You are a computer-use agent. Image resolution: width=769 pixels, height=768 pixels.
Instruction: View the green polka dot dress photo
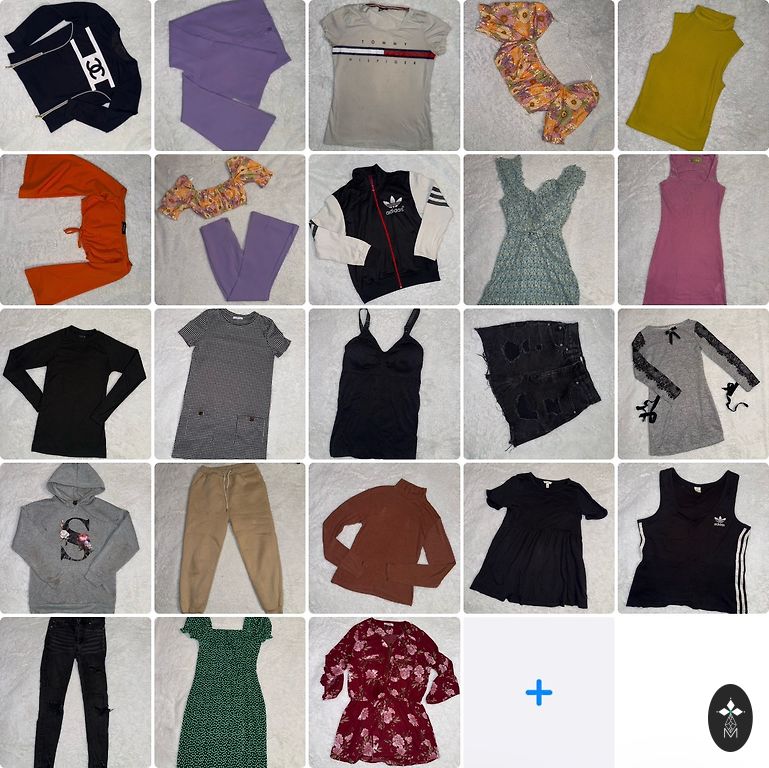(229, 692)
